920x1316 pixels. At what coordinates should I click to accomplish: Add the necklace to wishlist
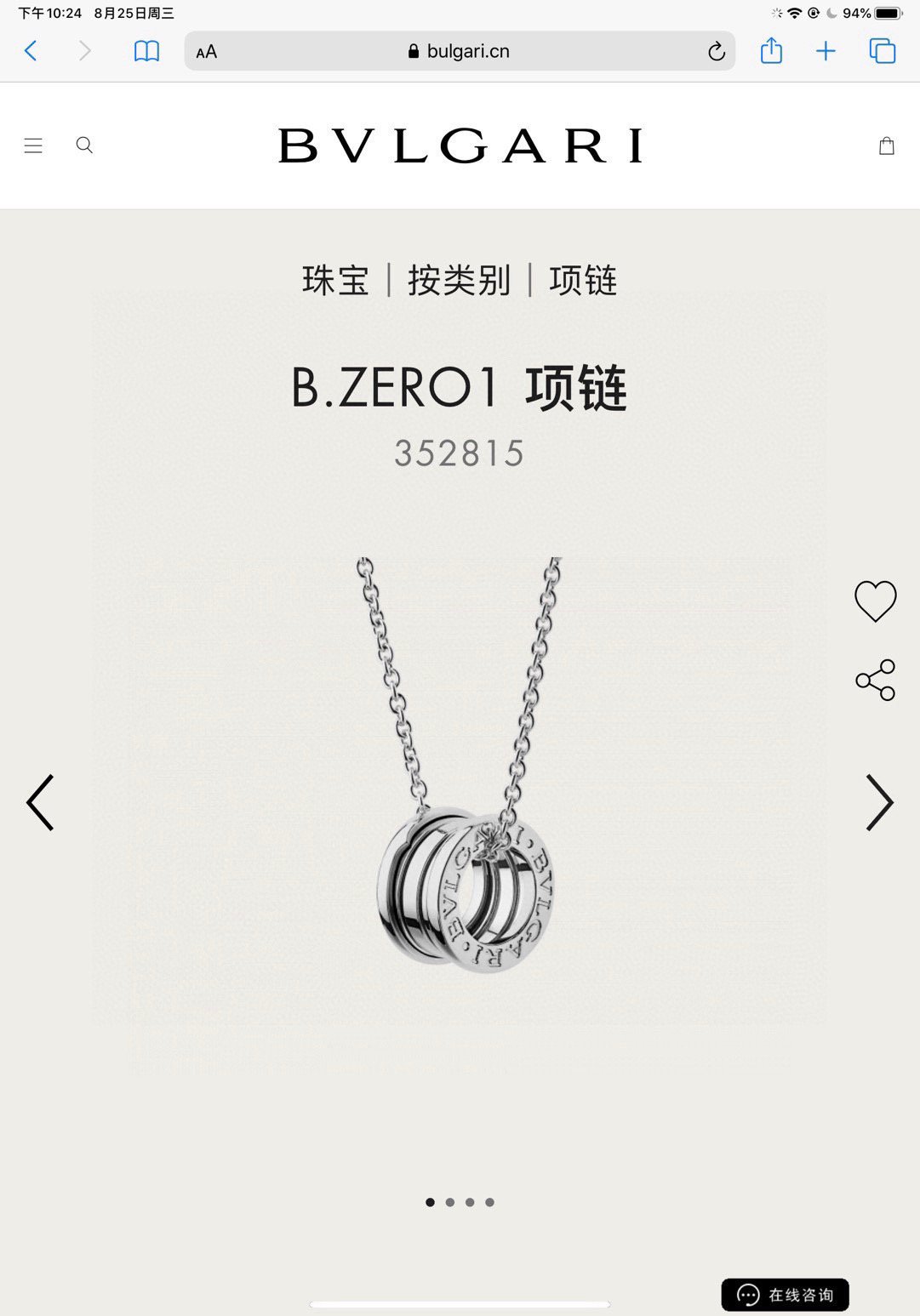[x=875, y=601]
